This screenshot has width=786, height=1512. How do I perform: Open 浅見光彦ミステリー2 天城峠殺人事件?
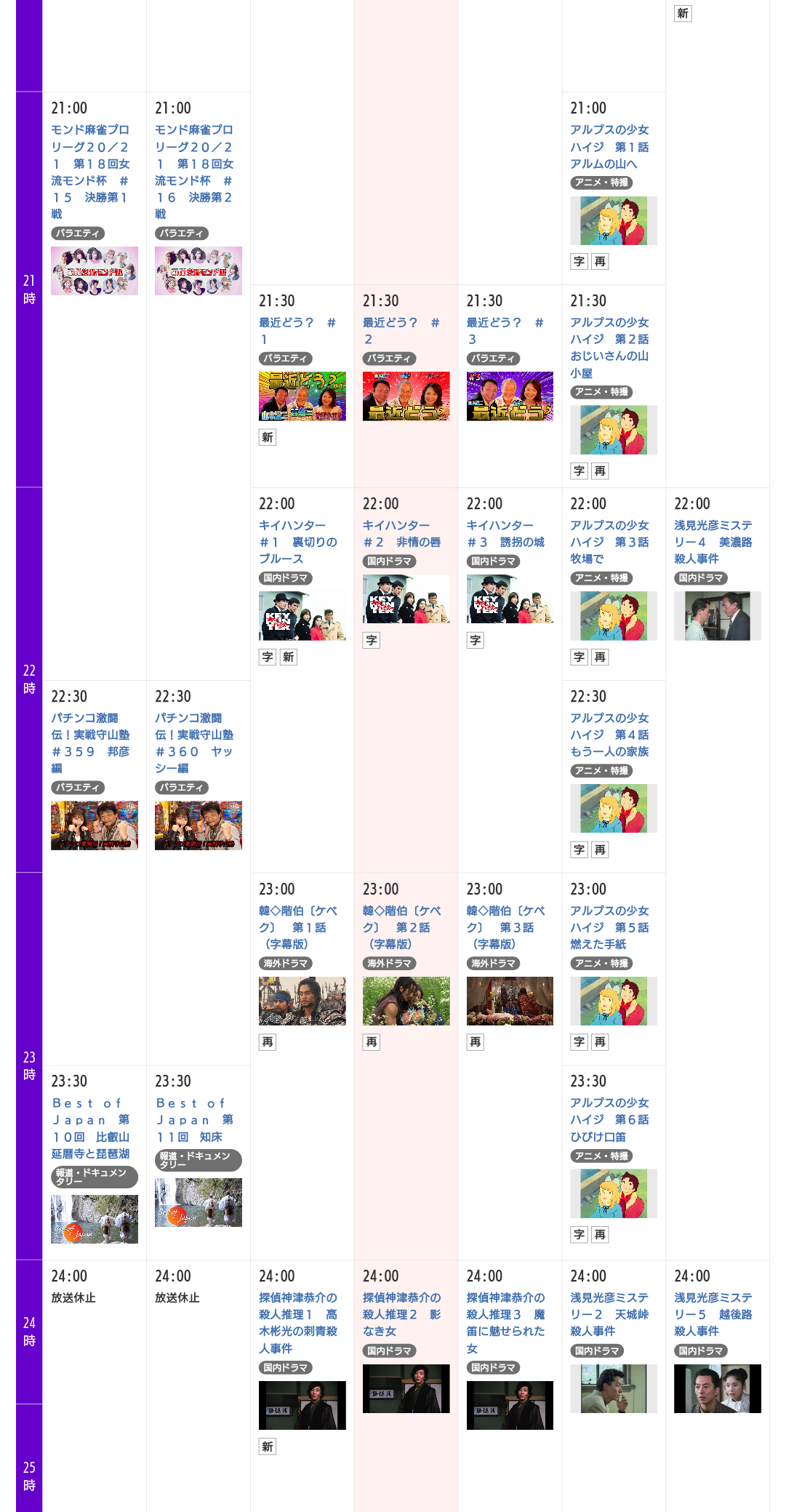(x=609, y=1314)
